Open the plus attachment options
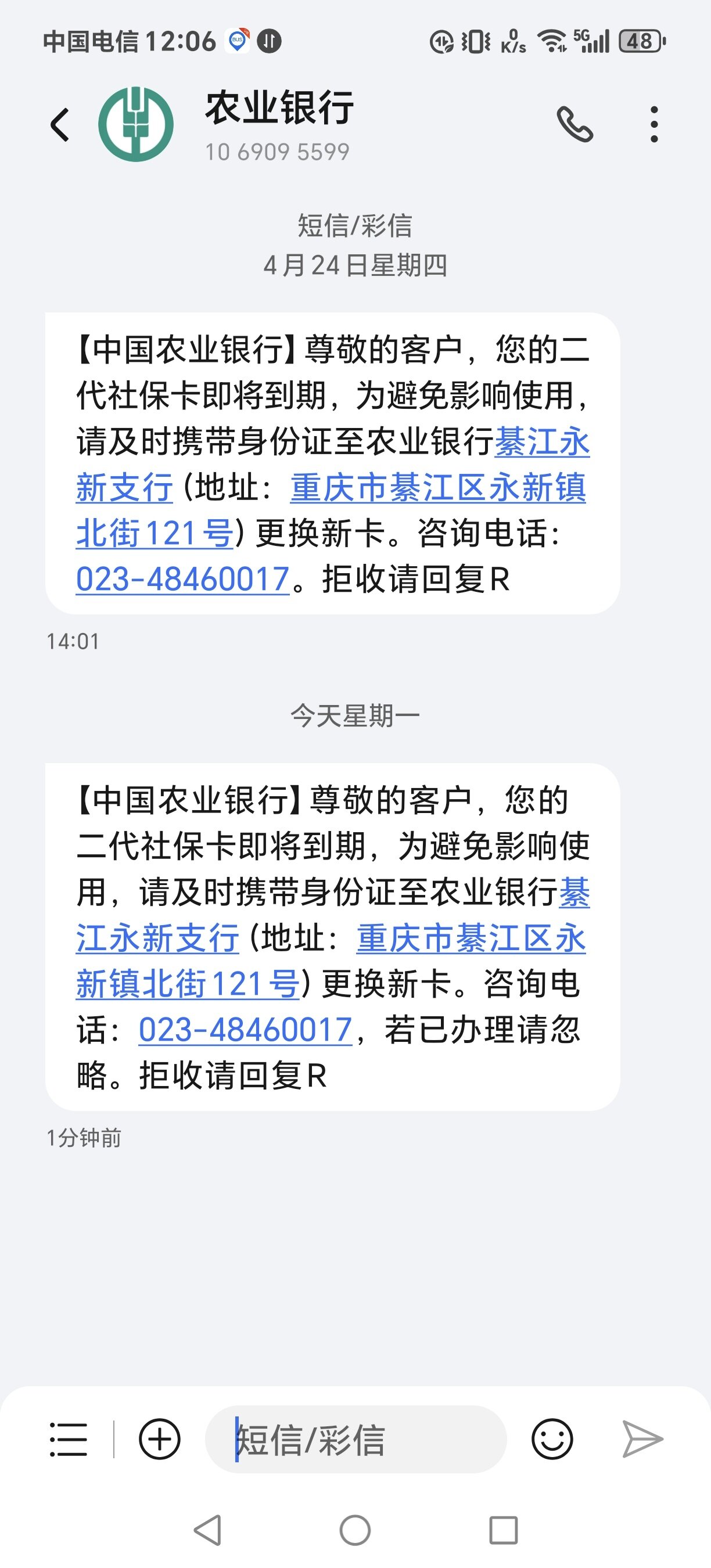The width and height of the screenshot is (711, 1568). (160, 1440)
